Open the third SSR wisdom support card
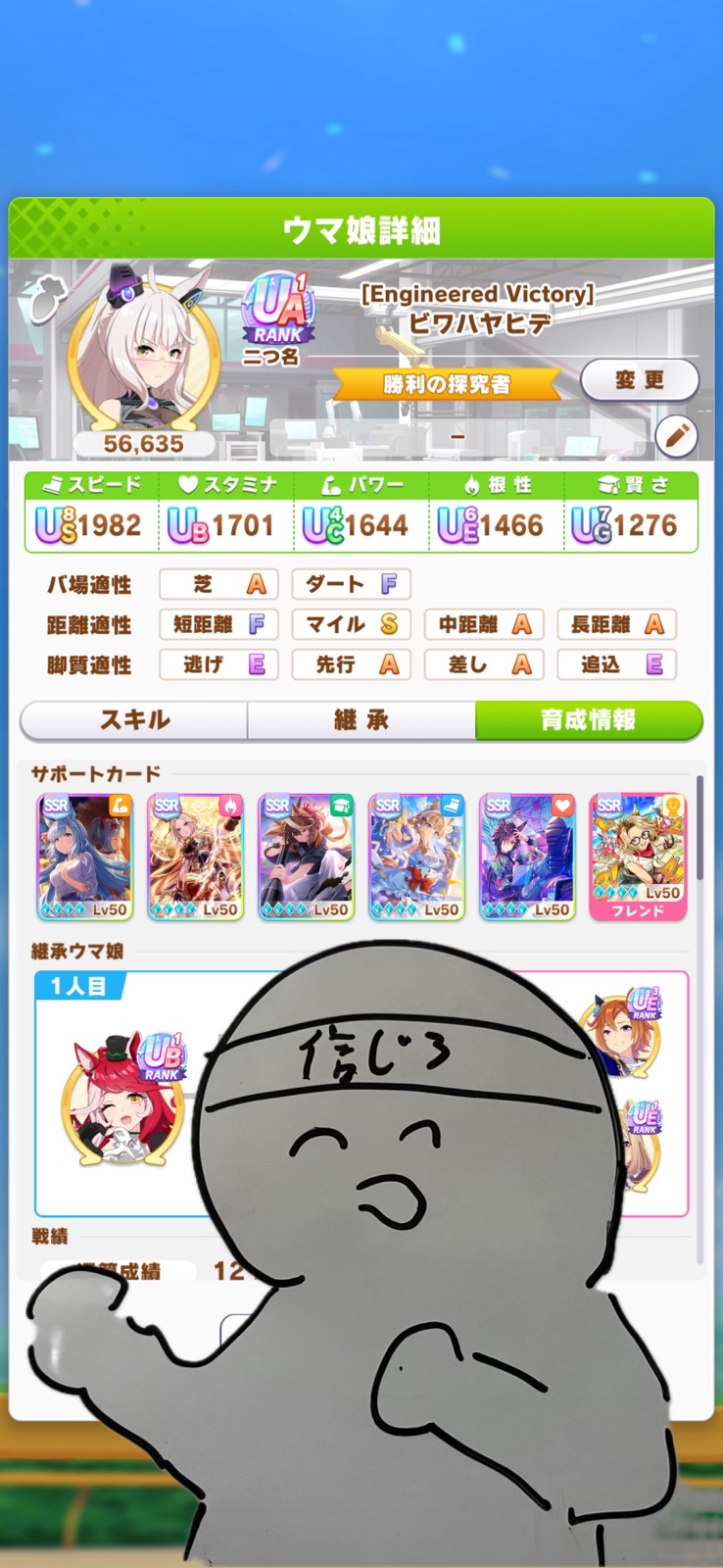This screenshot has height=1568, width=723. (x=306, y=857)
